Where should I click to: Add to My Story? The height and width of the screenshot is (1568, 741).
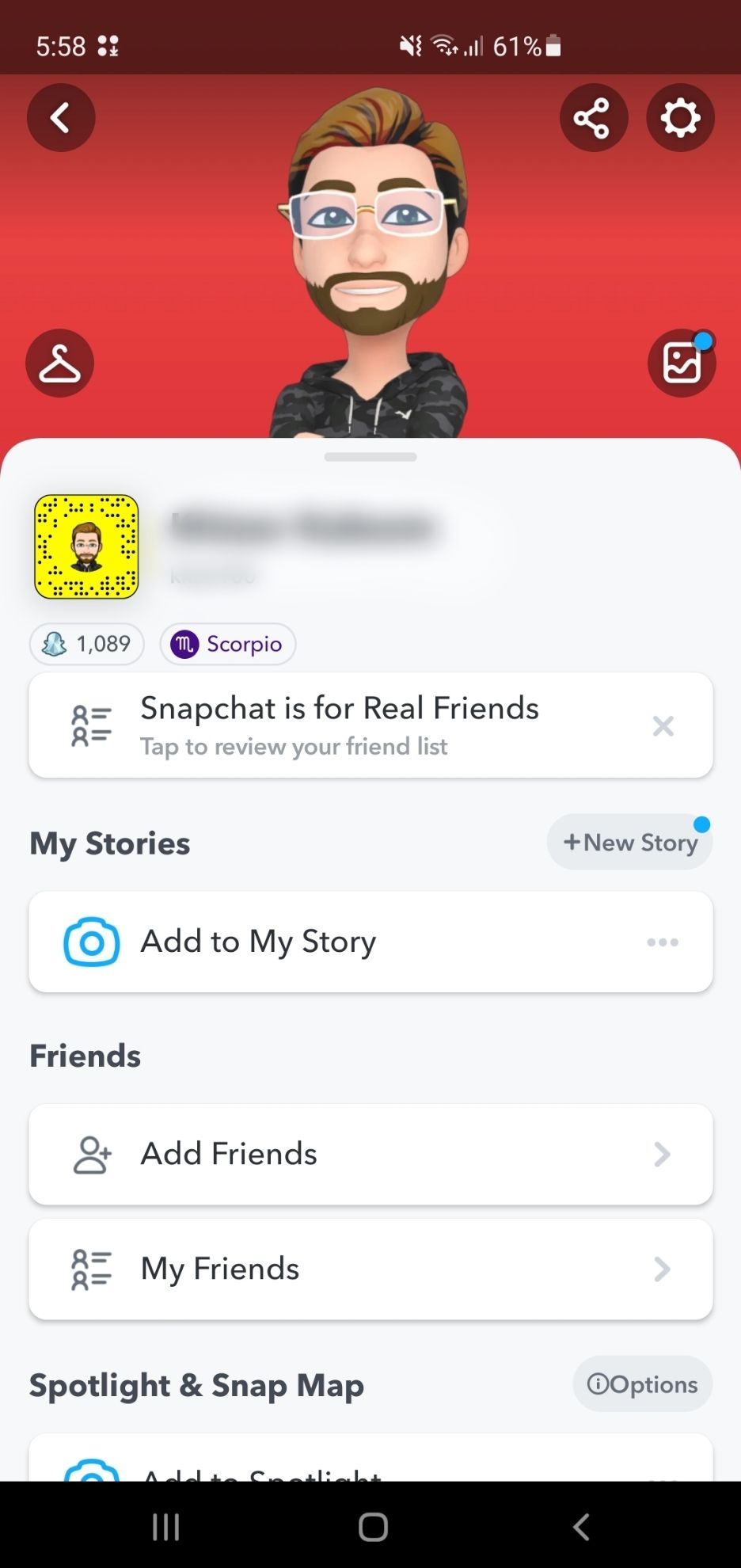click(317, 942)
